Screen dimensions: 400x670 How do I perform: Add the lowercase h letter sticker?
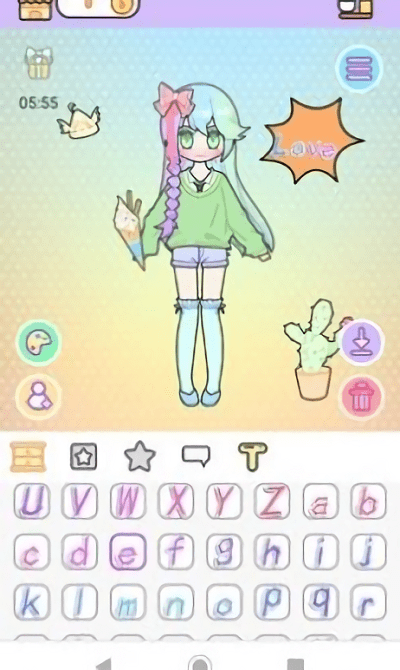tap(272, 552)
